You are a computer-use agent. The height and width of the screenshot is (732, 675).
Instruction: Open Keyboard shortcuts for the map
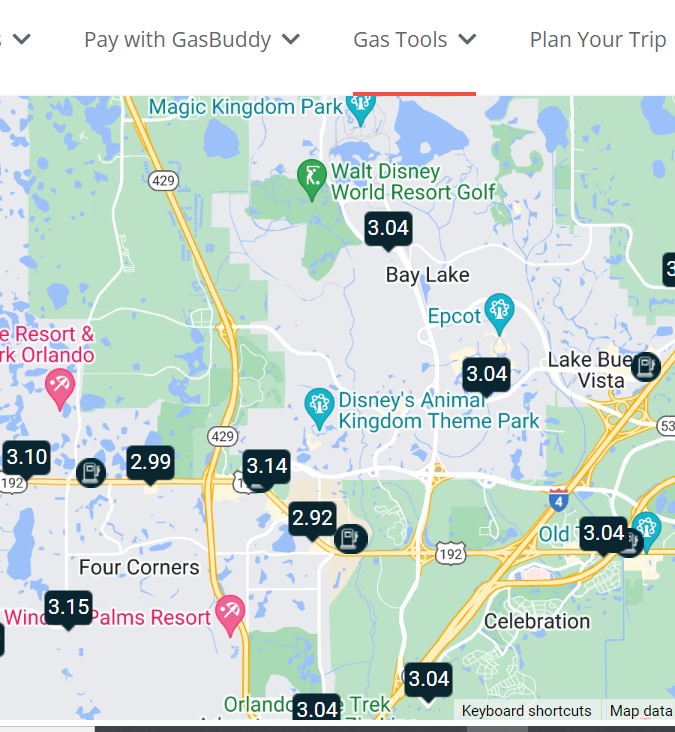pos(526,711)
